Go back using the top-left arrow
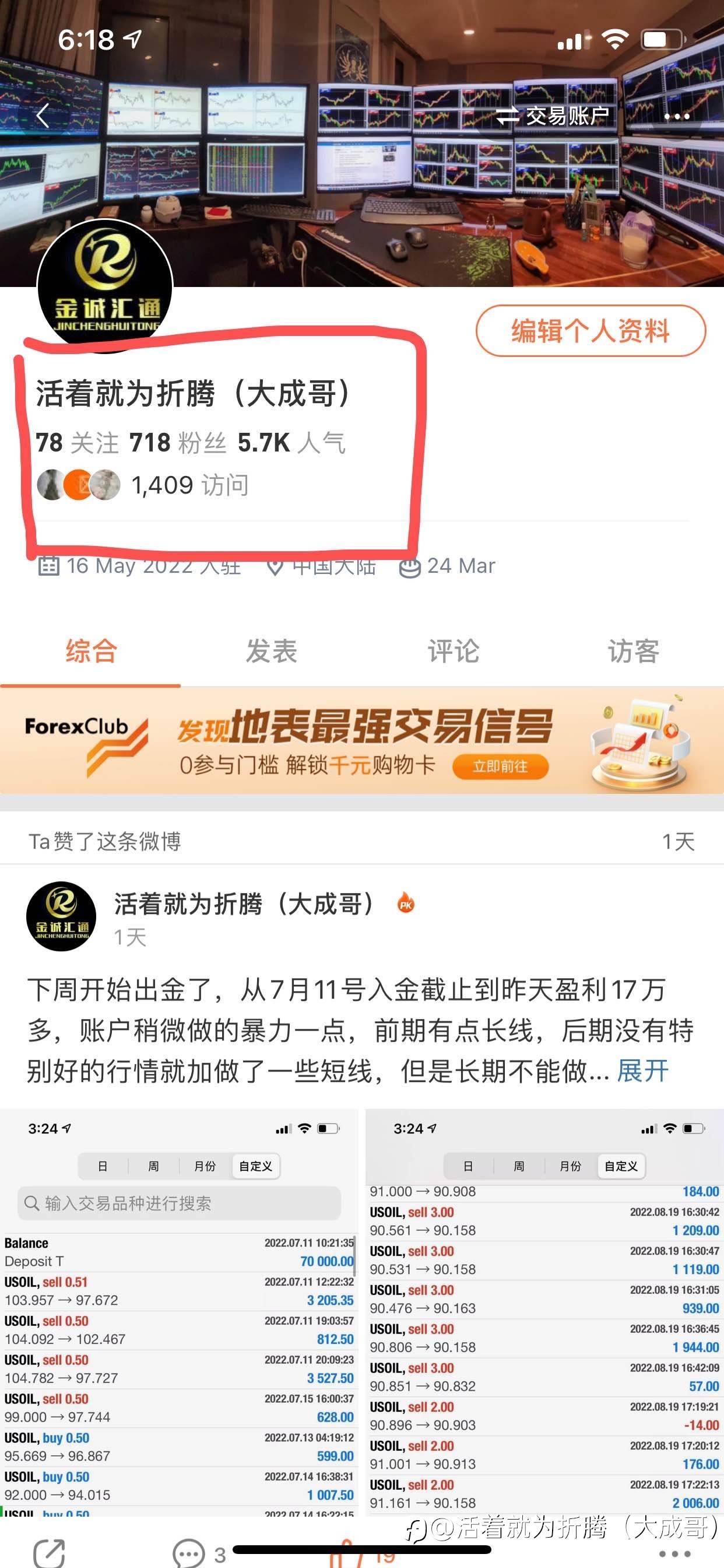The image size is (724, 1568). tap(43, 115)
